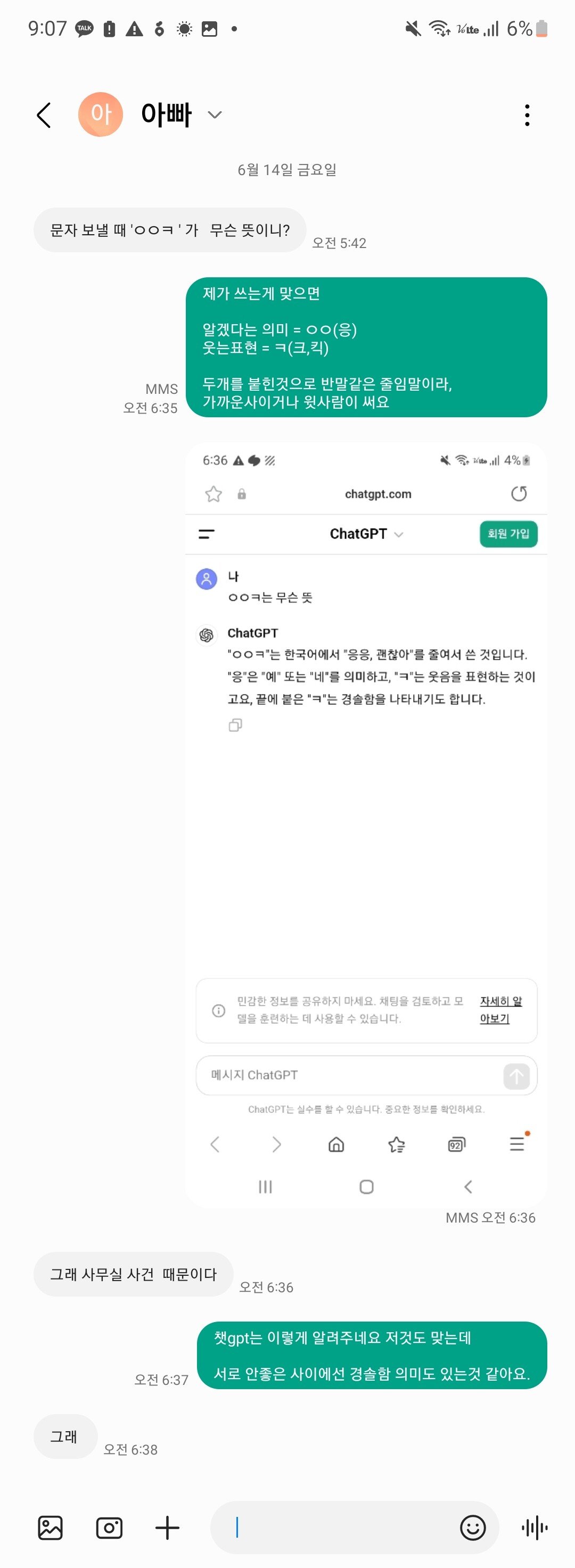Go back to the message list
This screenshot has width=575, height=1568.
click(x=44, y=115)
